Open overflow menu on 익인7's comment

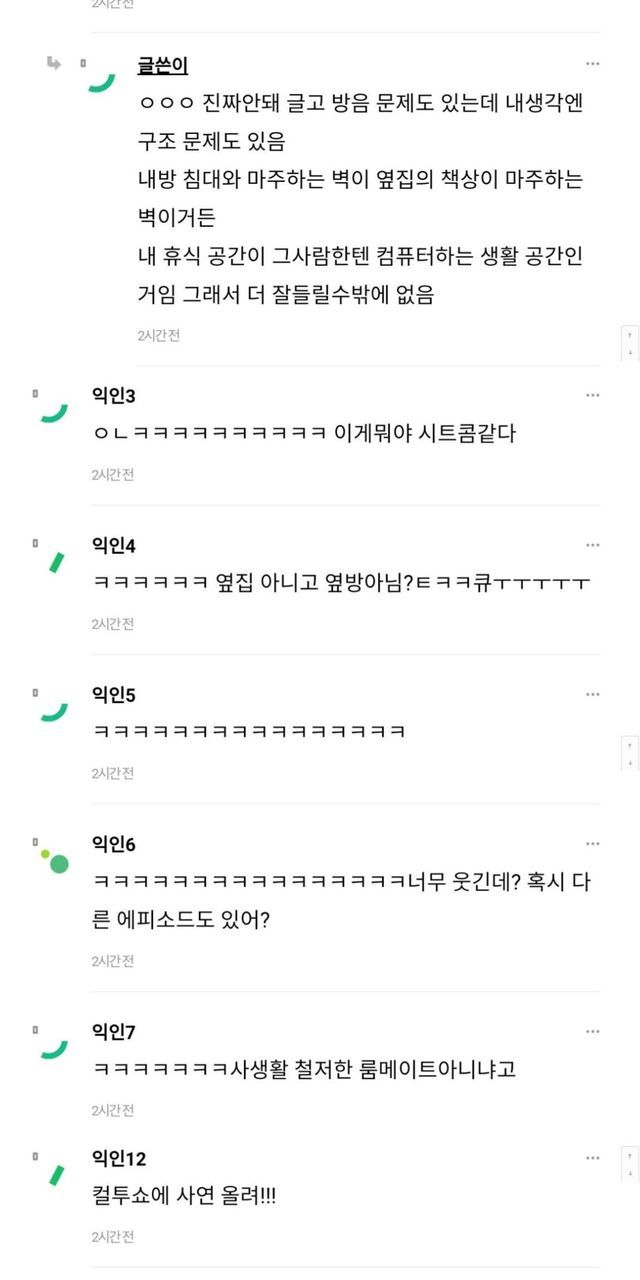[x=593, y=1031]
